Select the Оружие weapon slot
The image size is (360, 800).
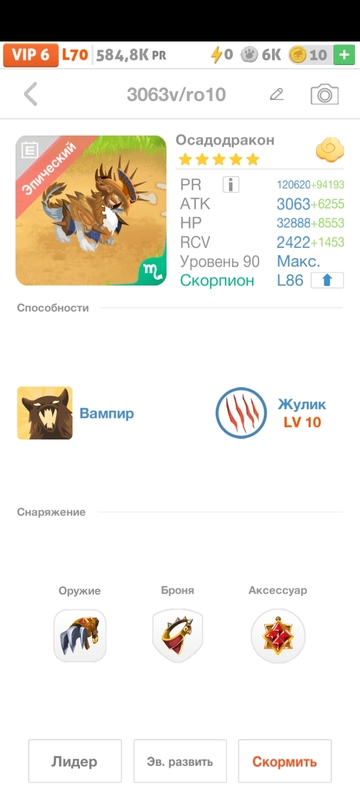80,635
